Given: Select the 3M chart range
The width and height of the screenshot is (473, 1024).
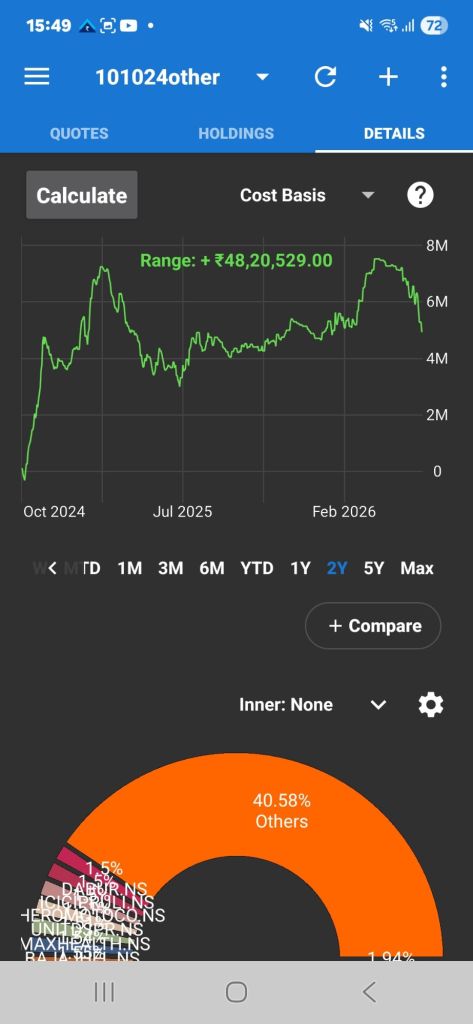Looking at the screenshot, I should pos(171,568).
